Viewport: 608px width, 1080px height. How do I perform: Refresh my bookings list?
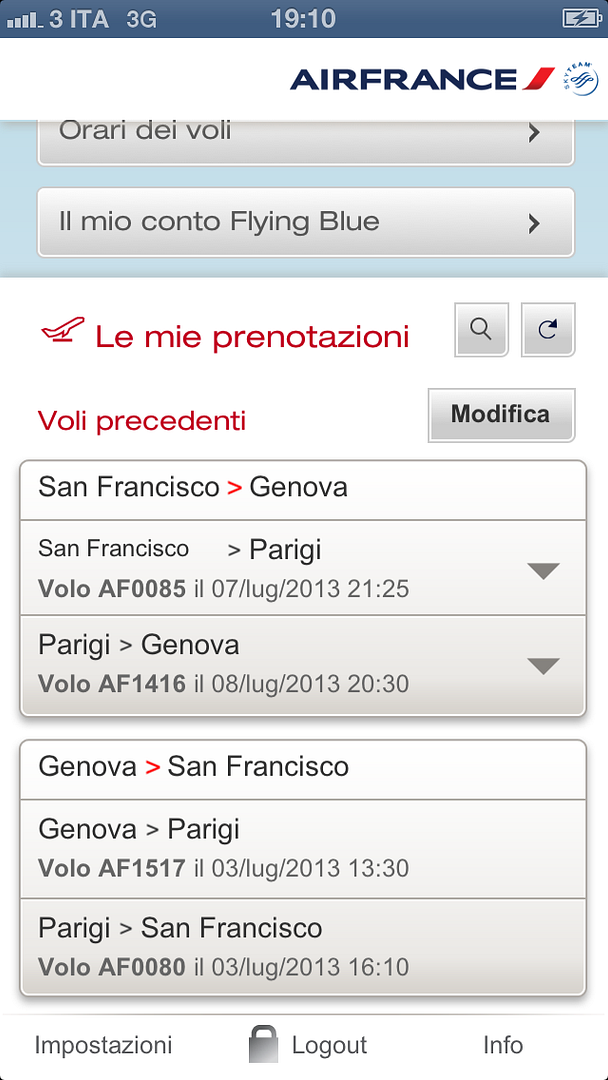tap(548, 329)
